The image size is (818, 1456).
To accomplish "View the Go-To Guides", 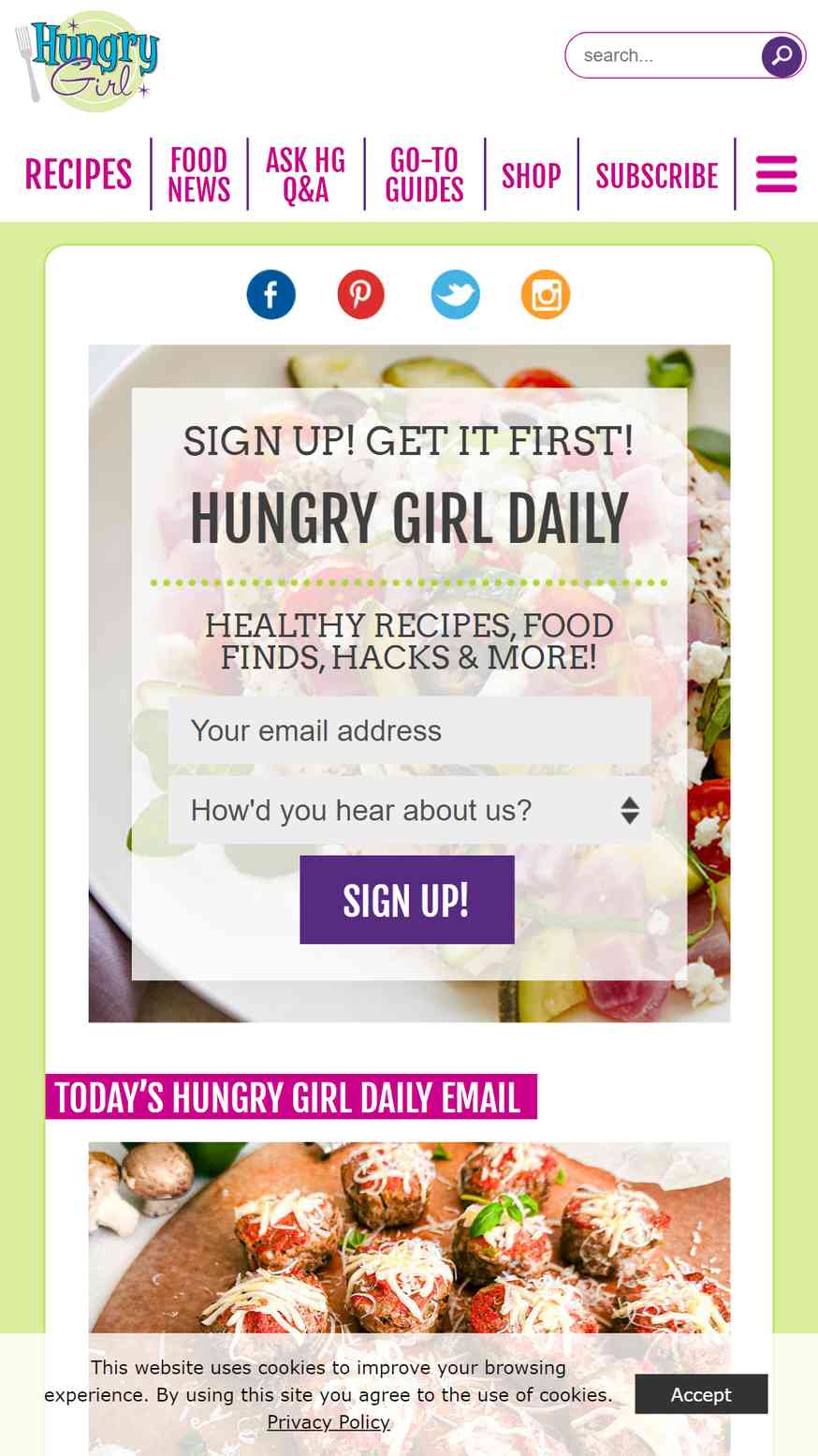I will (424, 175).
